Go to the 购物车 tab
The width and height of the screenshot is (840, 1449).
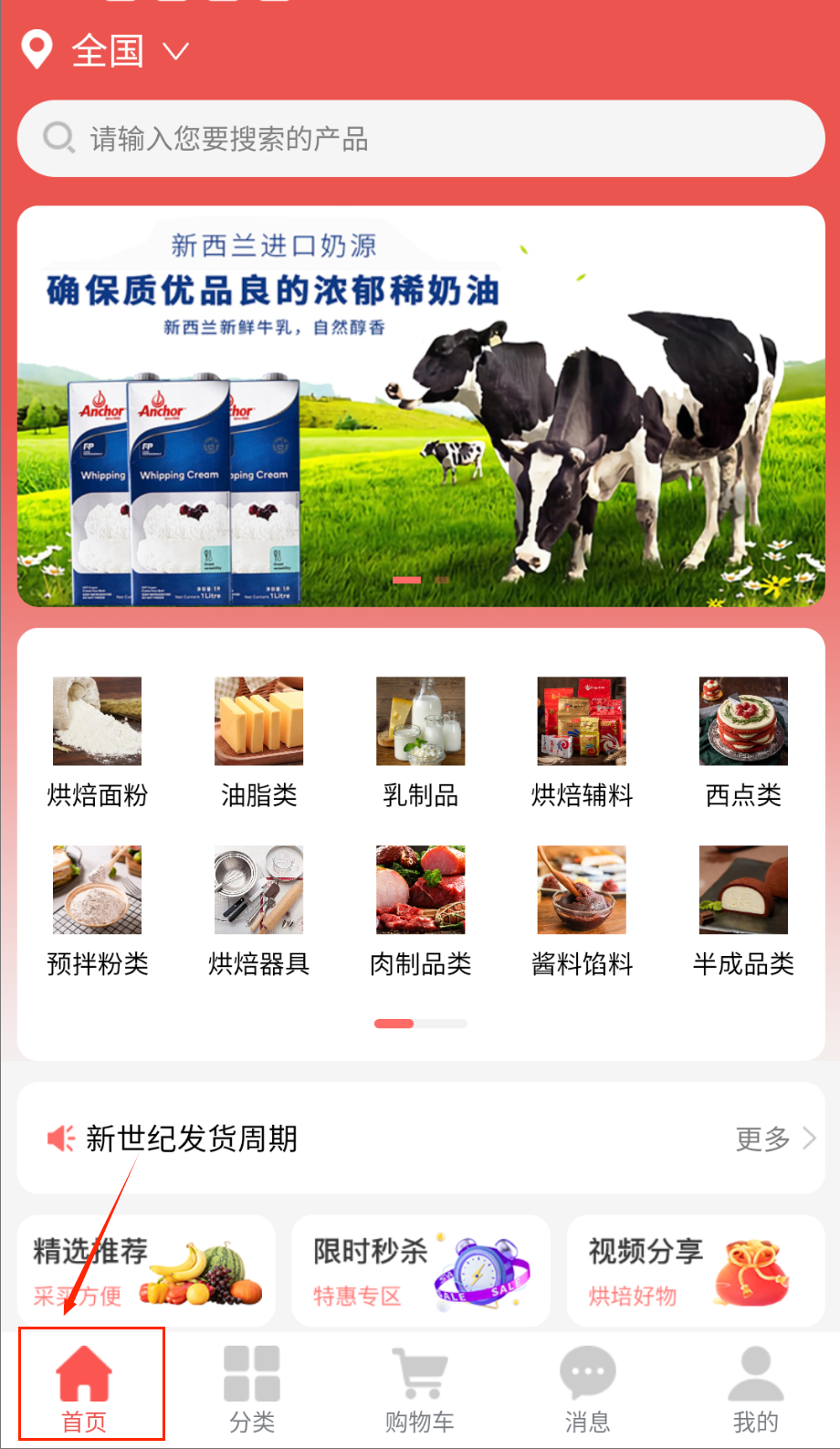tap(420, 1389)
